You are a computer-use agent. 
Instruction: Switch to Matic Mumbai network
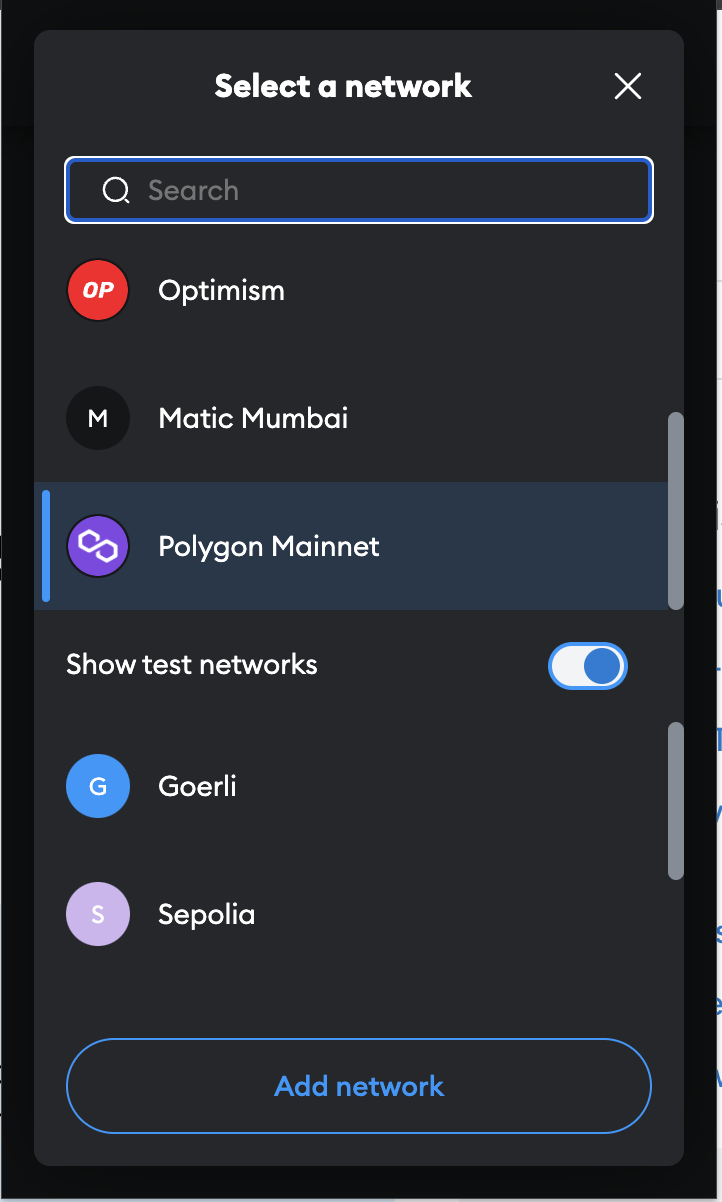coord(351,418)
